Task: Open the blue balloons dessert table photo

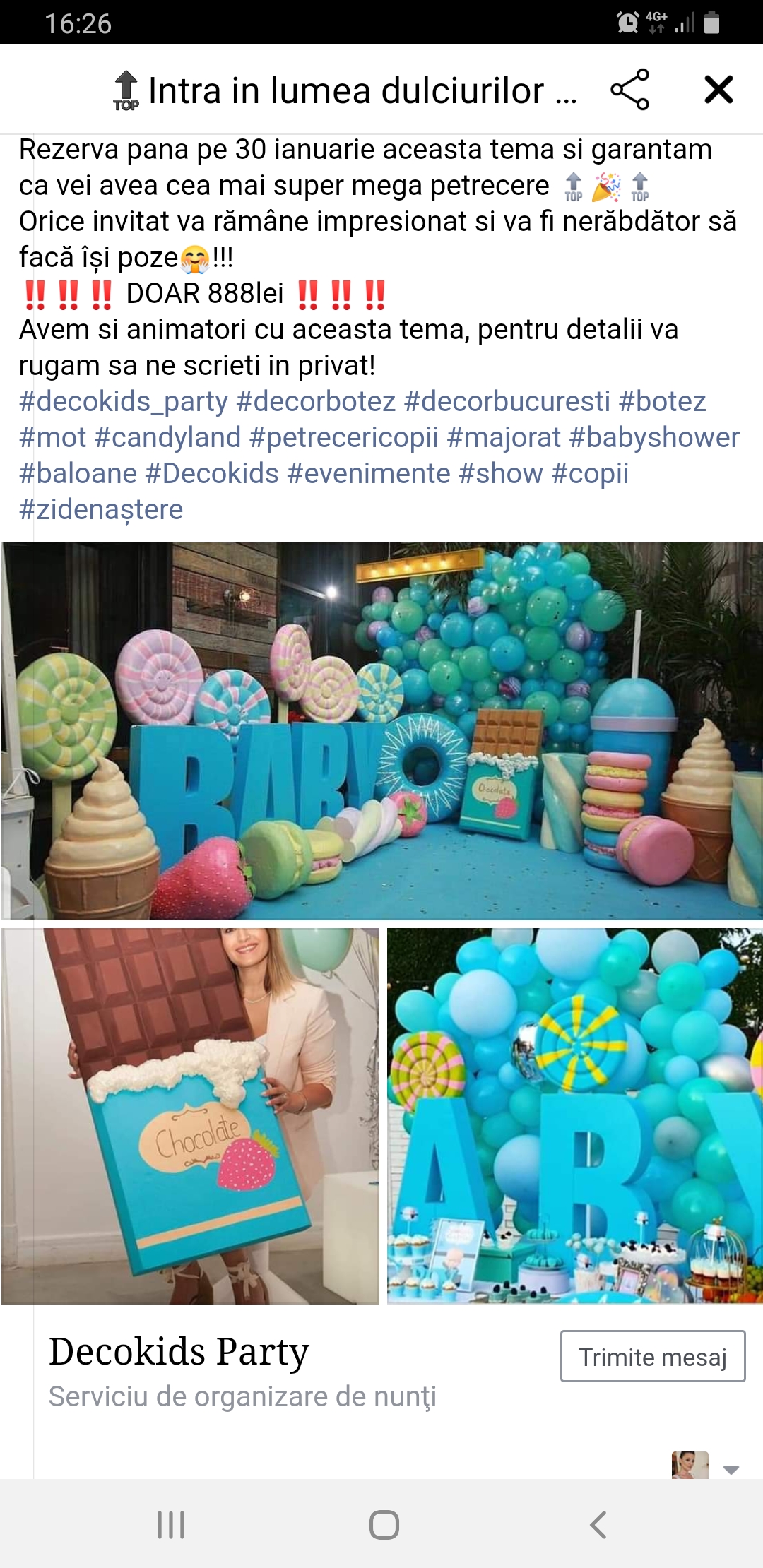Action: click(x=574, y=1116)
